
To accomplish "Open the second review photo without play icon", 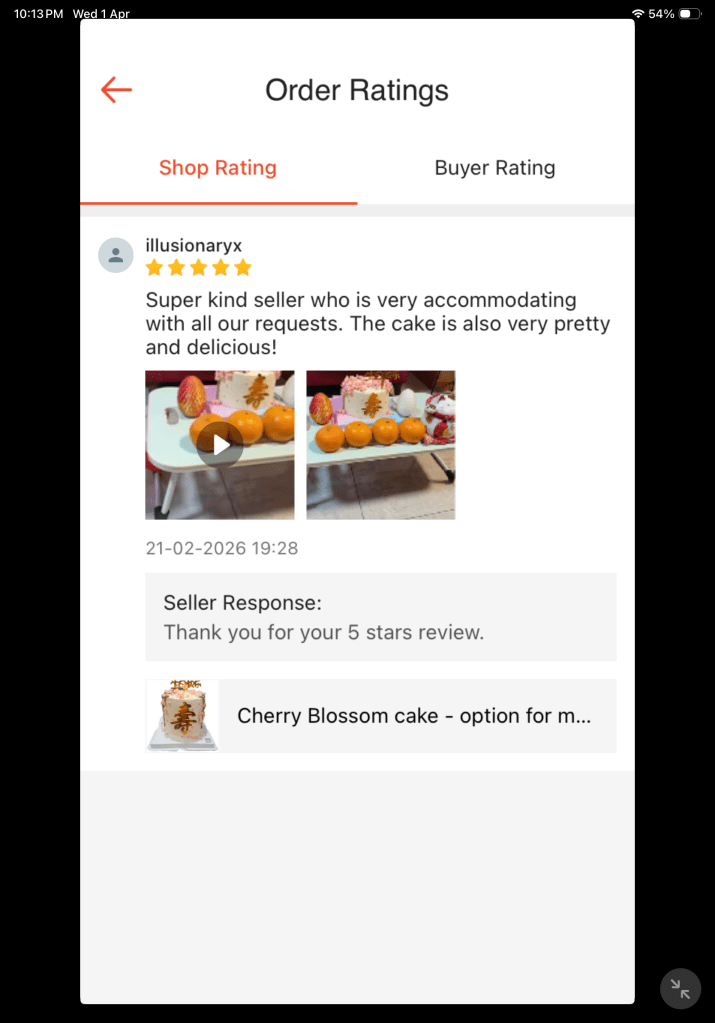I will pyautogui.click(x=380, y=445).
